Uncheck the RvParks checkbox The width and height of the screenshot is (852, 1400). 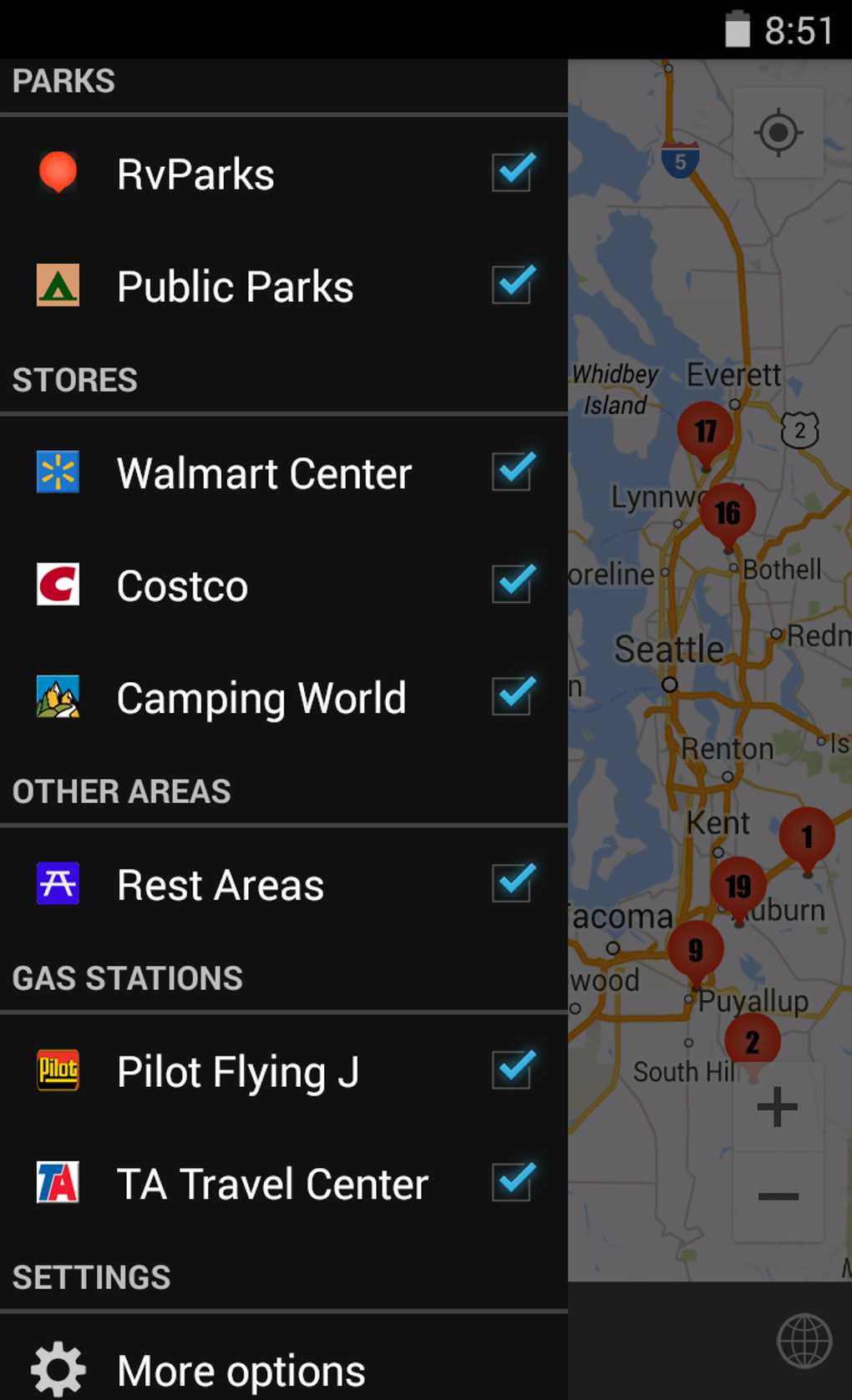(512, 173)
